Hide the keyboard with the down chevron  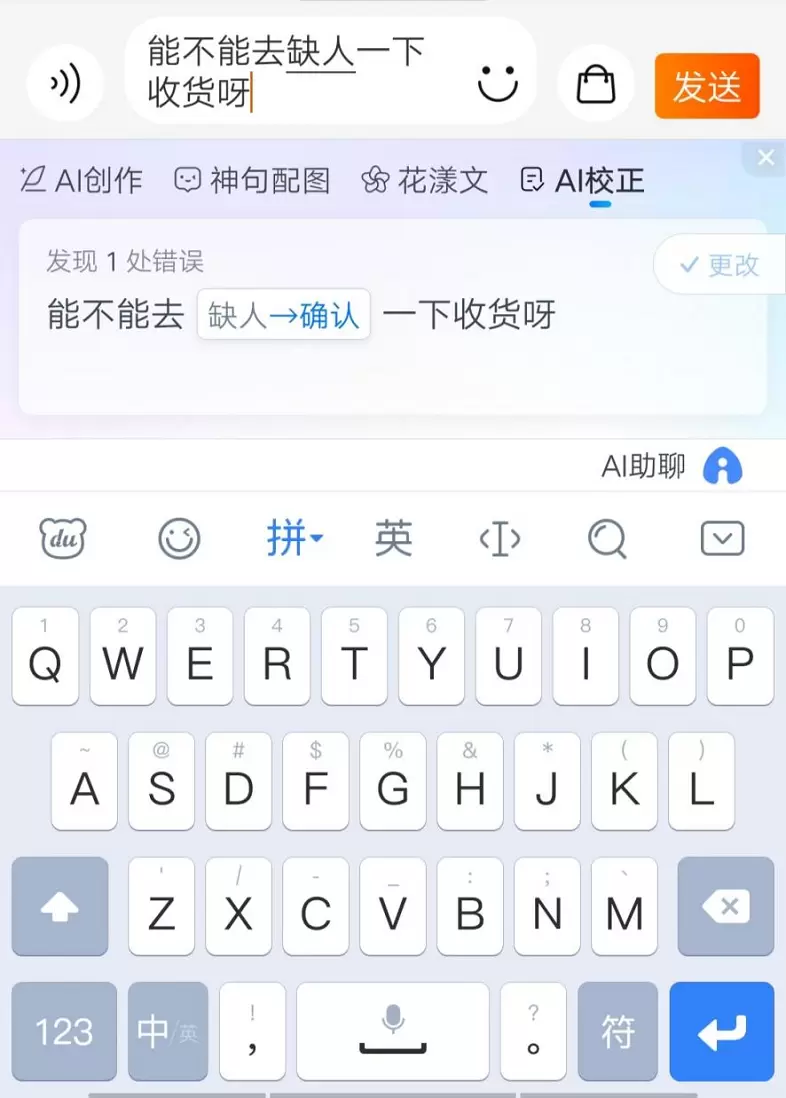[x=722, y=540]
